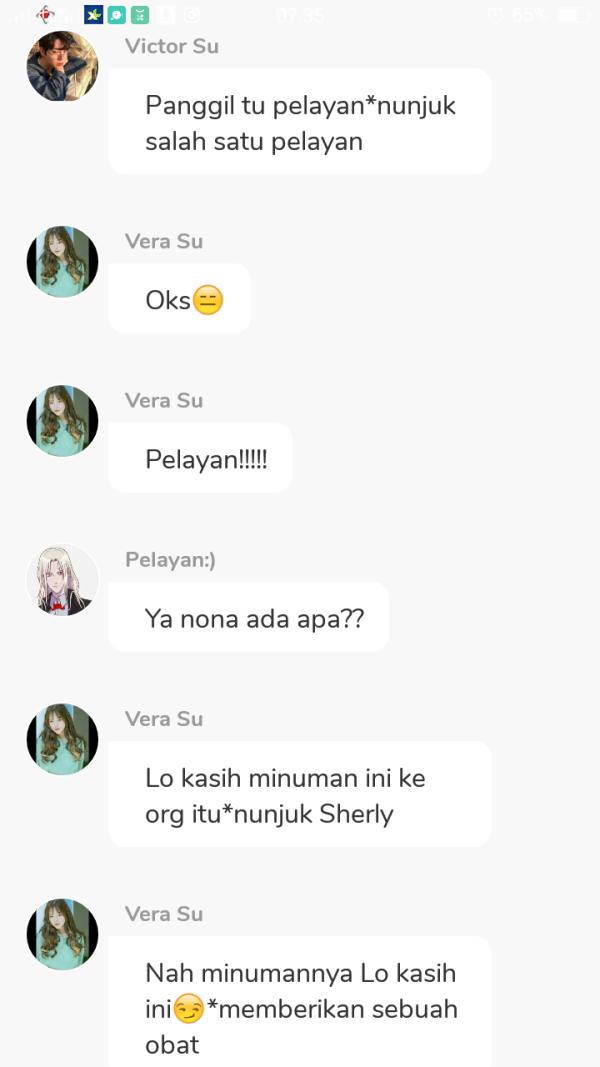This screenshot has width=600, height=1067.
Task: Tap Vera Su's avatar beside the "Oks" message
Action: [x=62, y=261]
